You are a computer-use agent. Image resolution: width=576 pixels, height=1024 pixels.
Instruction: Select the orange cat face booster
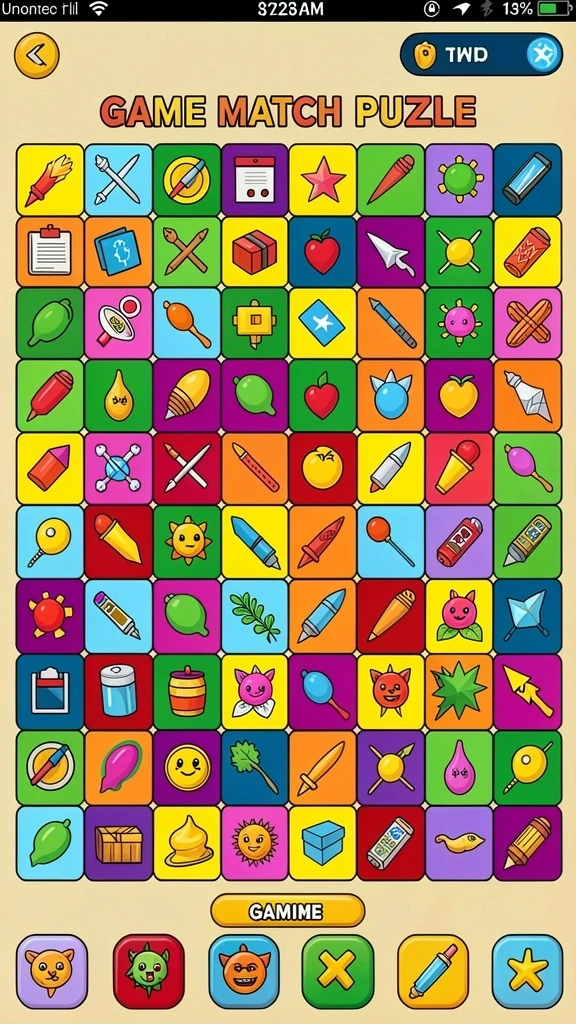pos(52,972)
